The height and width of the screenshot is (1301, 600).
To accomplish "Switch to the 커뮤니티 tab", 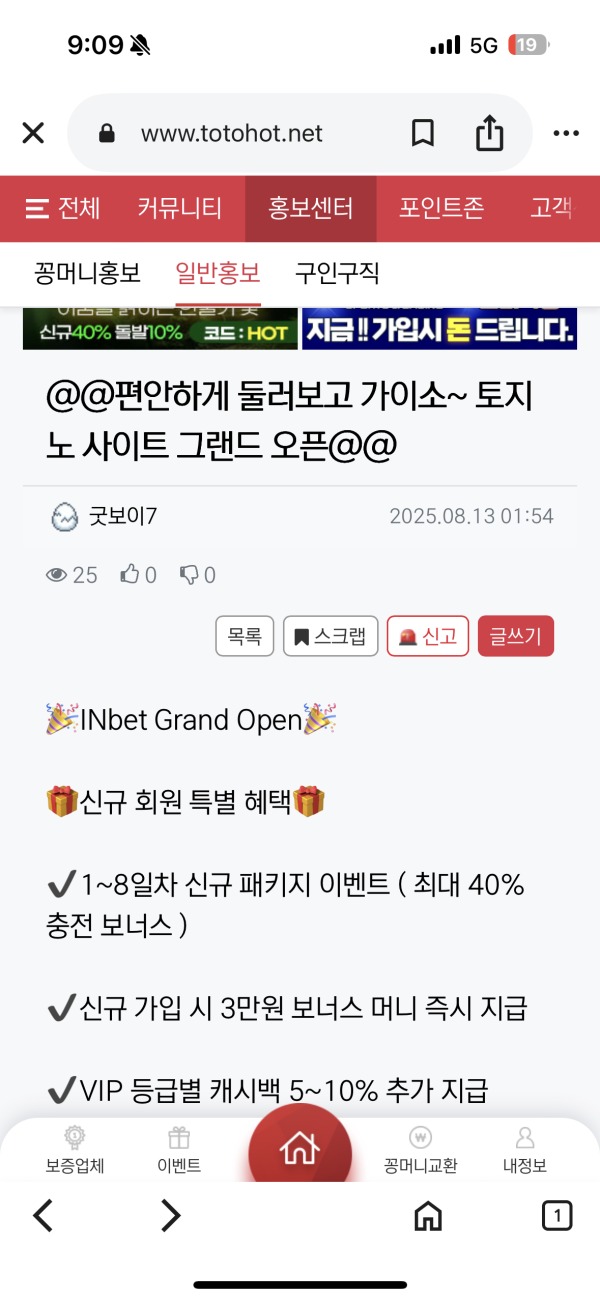I will pos(179,208).
